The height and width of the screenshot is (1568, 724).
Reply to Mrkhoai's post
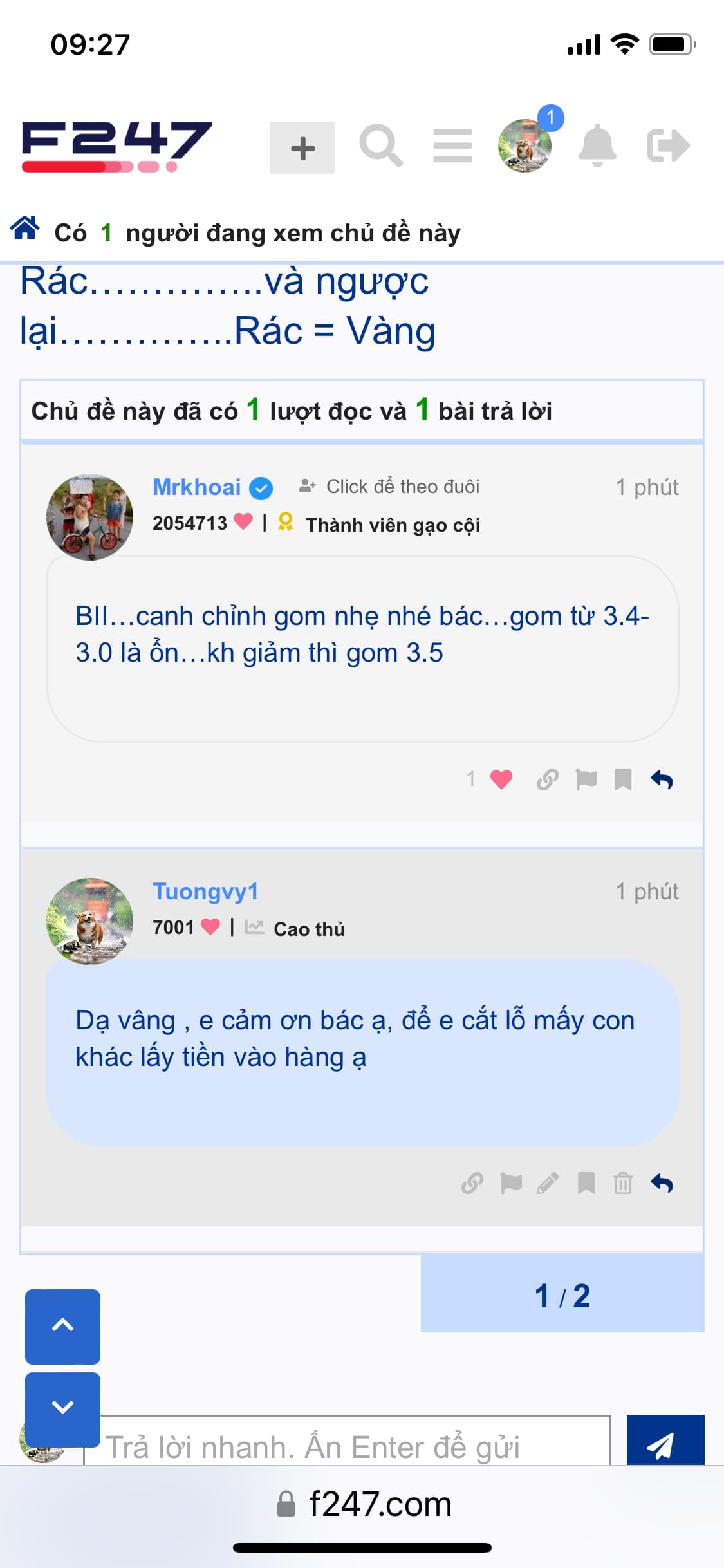point(662,779)
